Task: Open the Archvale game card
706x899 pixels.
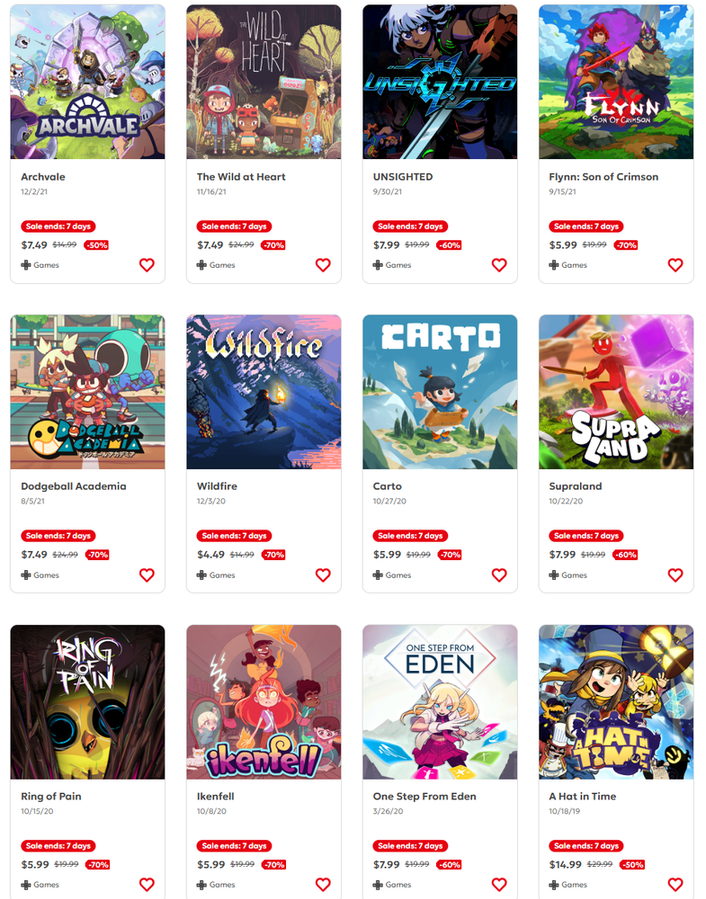Action: [x=87, y=82]
